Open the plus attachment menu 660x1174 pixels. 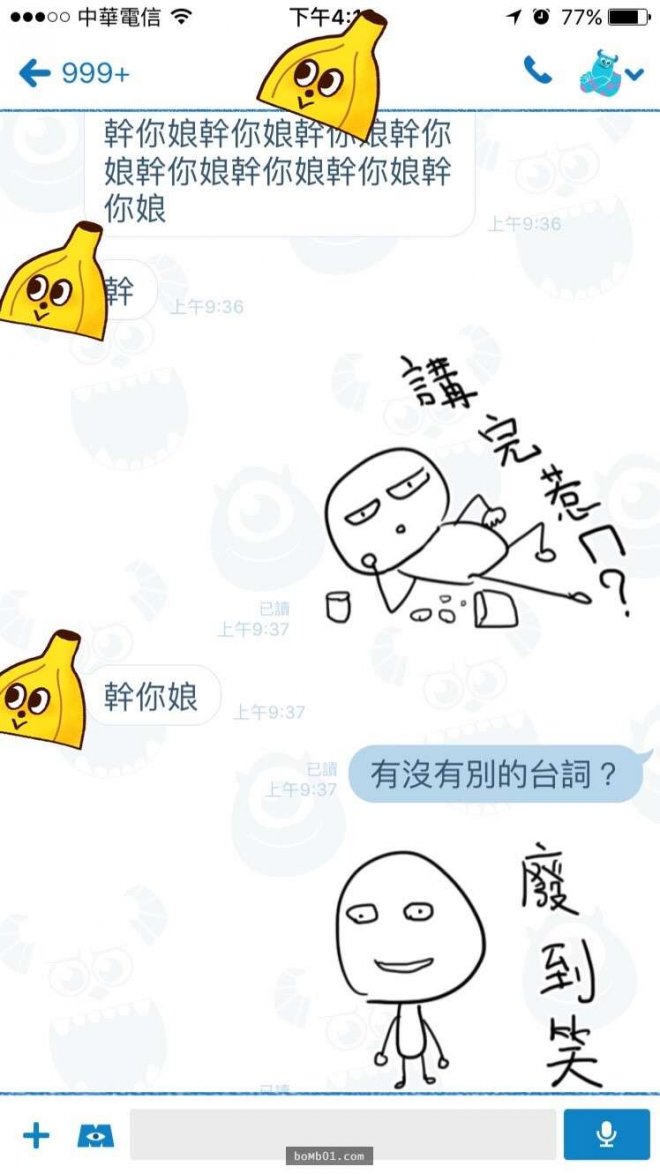coord(36,1134)
